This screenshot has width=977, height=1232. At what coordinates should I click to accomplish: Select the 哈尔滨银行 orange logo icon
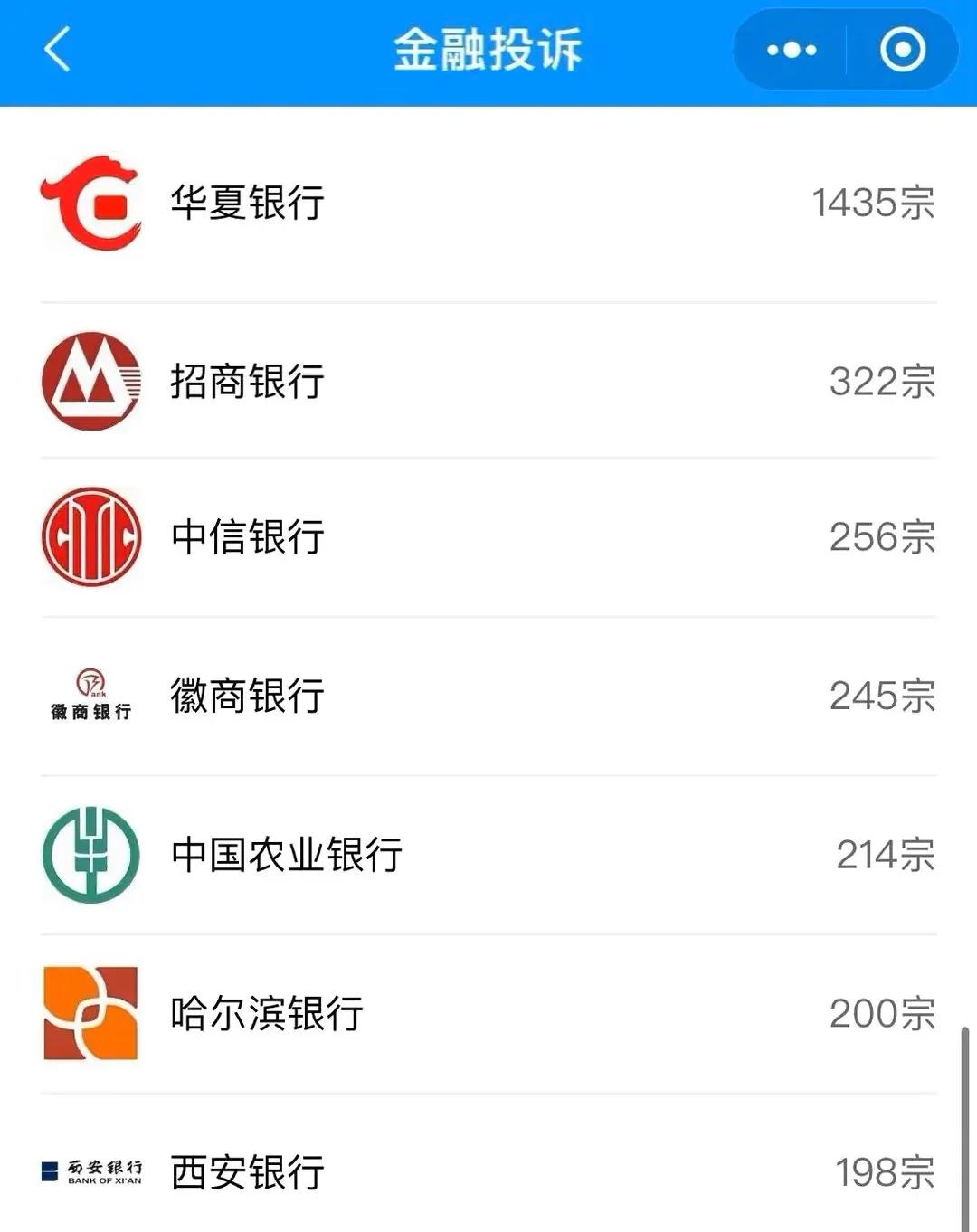[90, 1011]
